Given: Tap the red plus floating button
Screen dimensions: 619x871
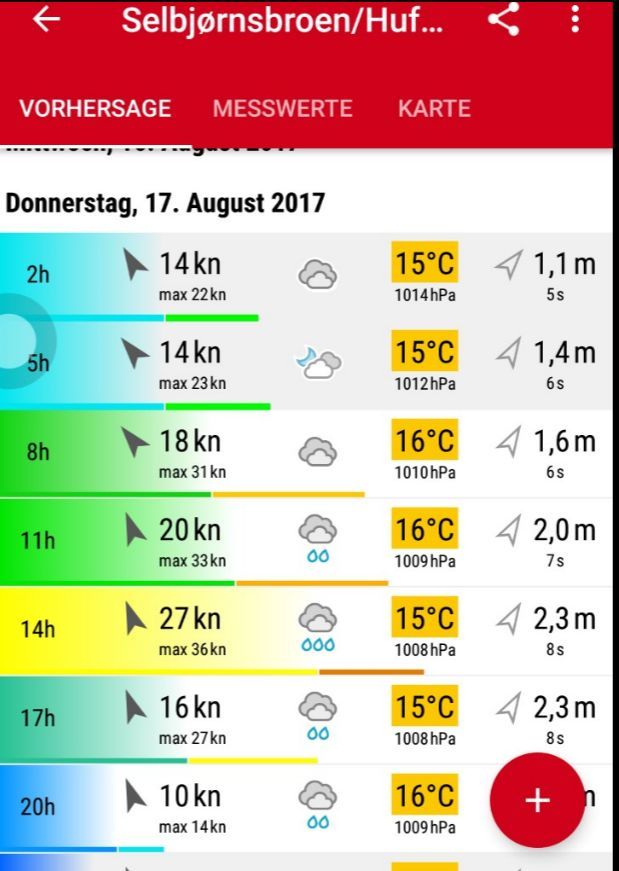Looking at the screenshot, I should coord(537,800).
